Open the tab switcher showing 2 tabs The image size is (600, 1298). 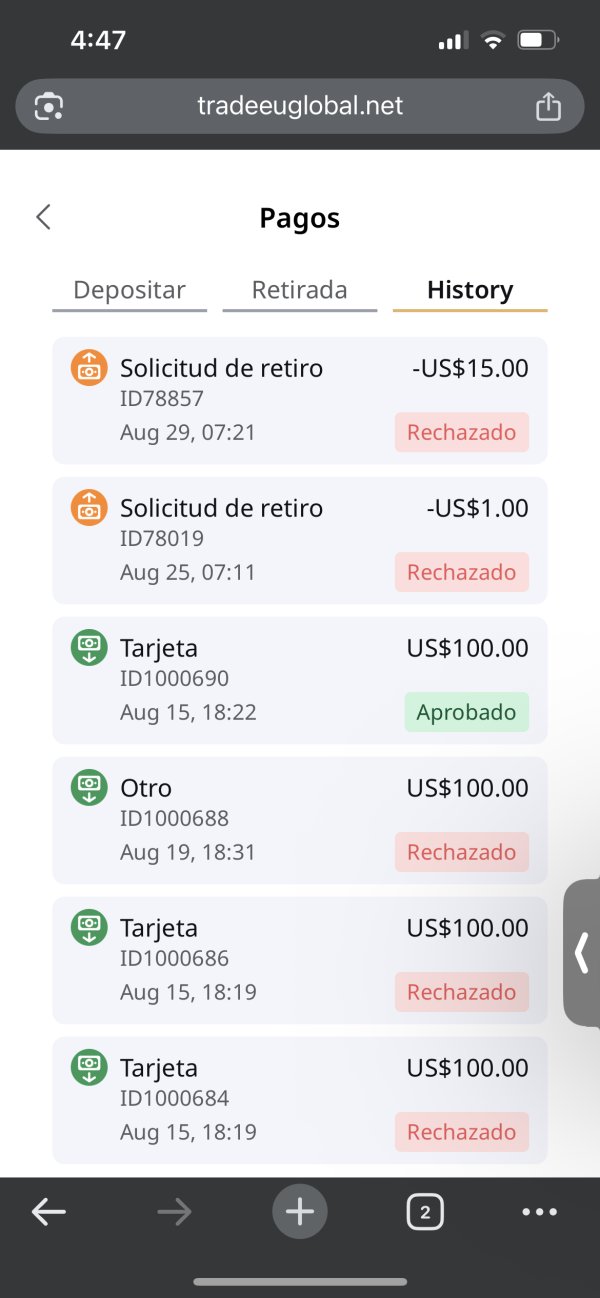point(425,1213)
